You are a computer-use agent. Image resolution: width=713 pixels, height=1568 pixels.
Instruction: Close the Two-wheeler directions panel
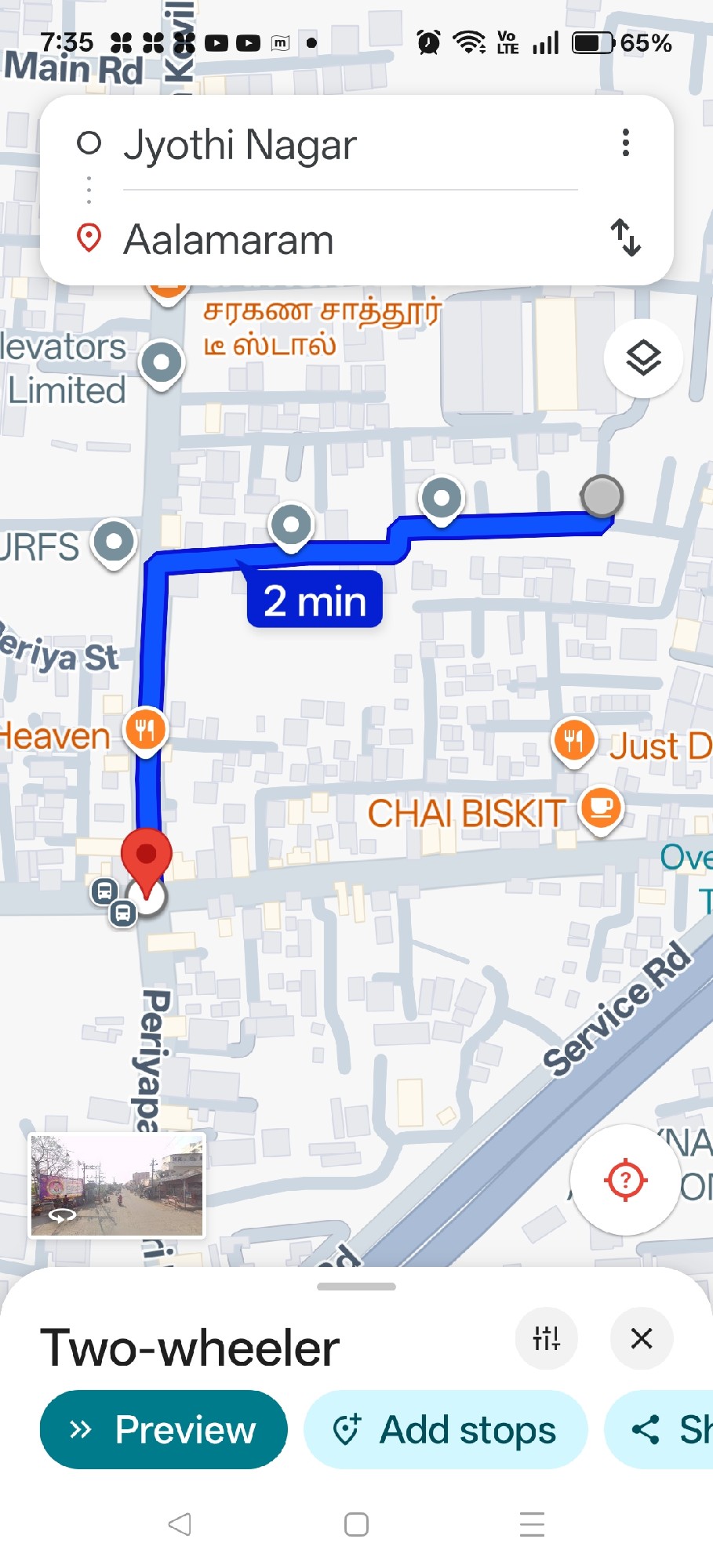642,1338
